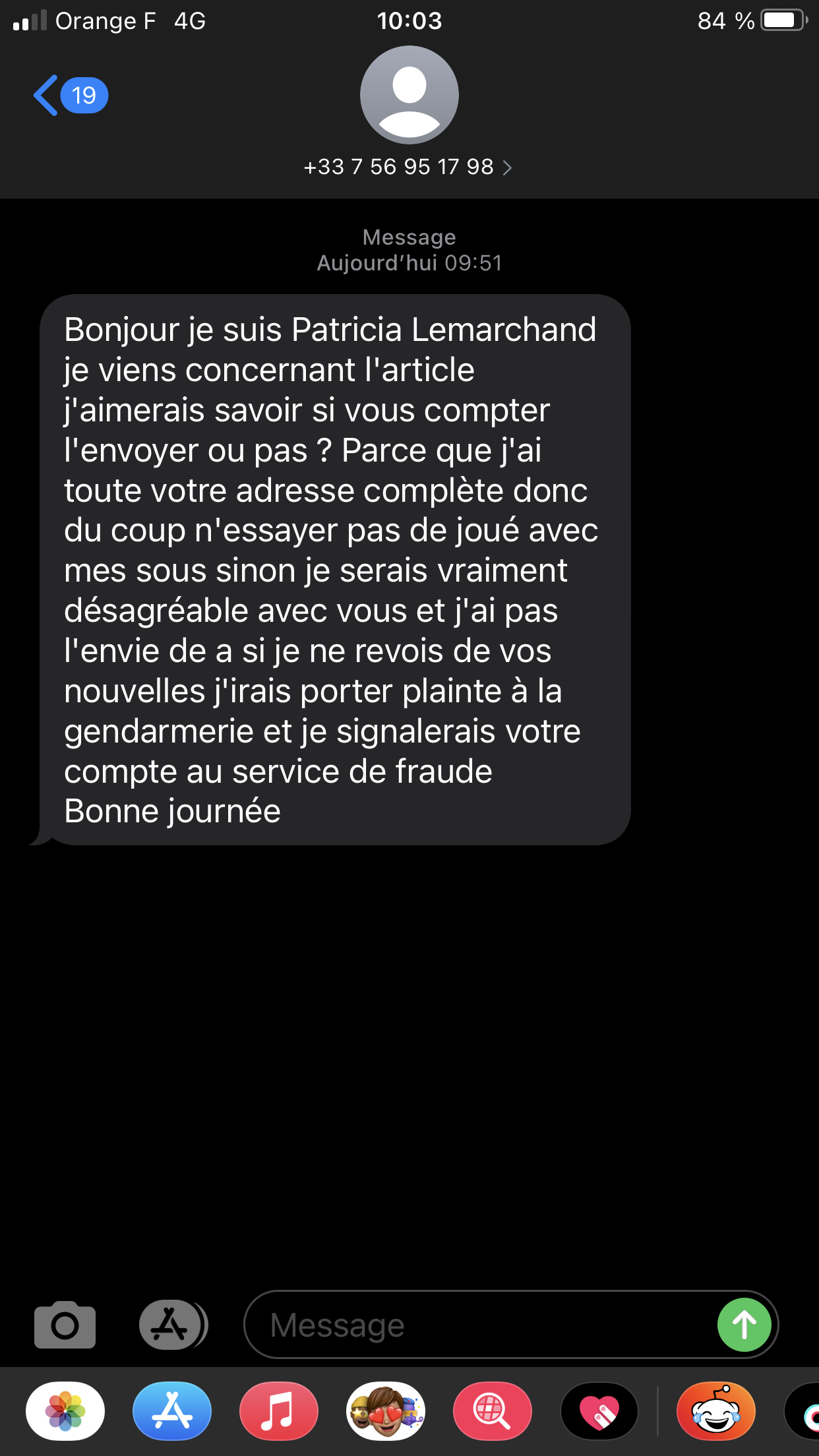The height and width of the screenshot is (1456, 819).
Task: Open the Music app in the strip
Action: pyautogui.click(x=279, y=1412)
